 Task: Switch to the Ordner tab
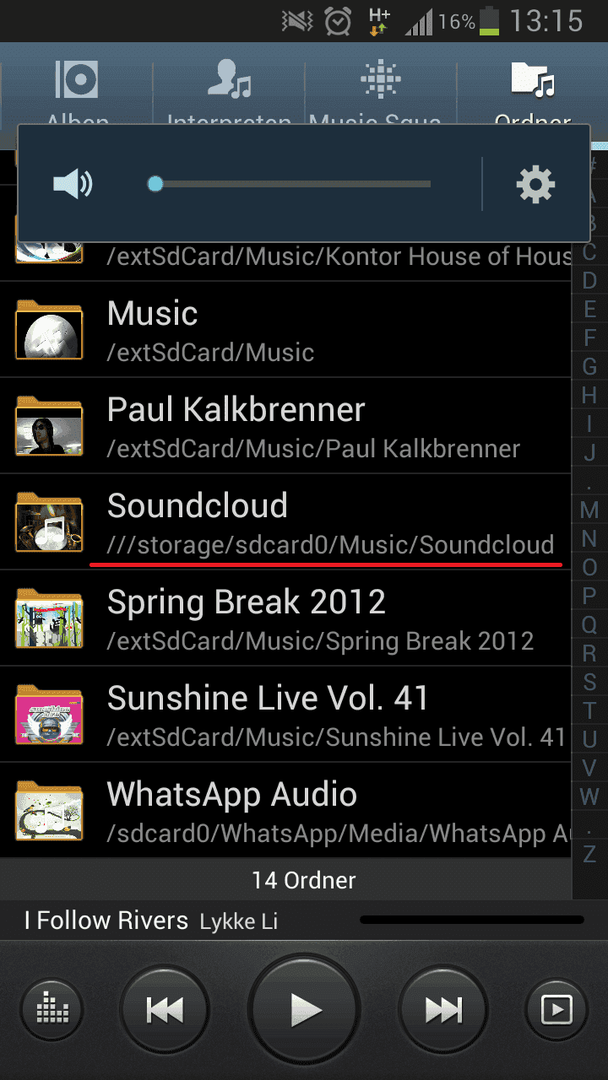[532, 90]
